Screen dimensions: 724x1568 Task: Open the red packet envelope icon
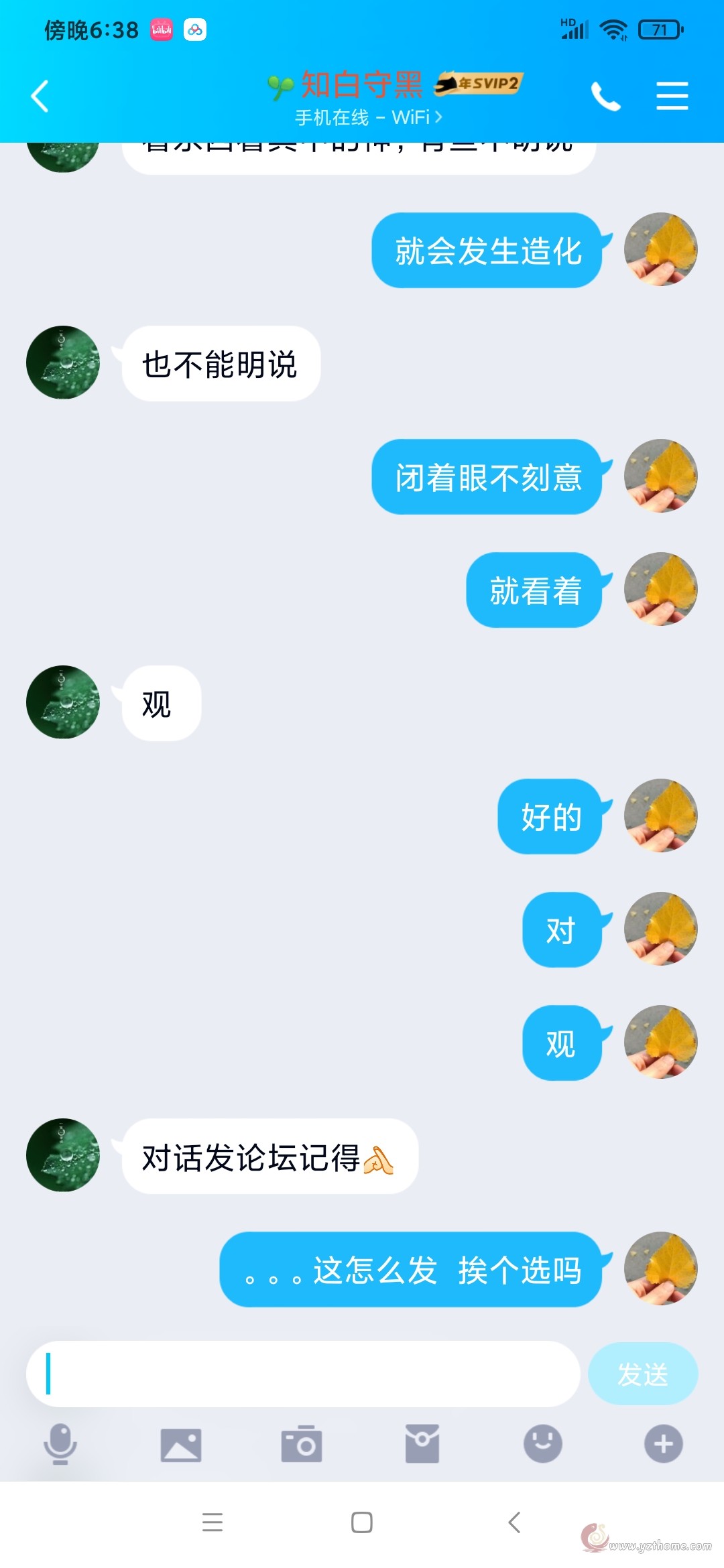point(422,1444)
